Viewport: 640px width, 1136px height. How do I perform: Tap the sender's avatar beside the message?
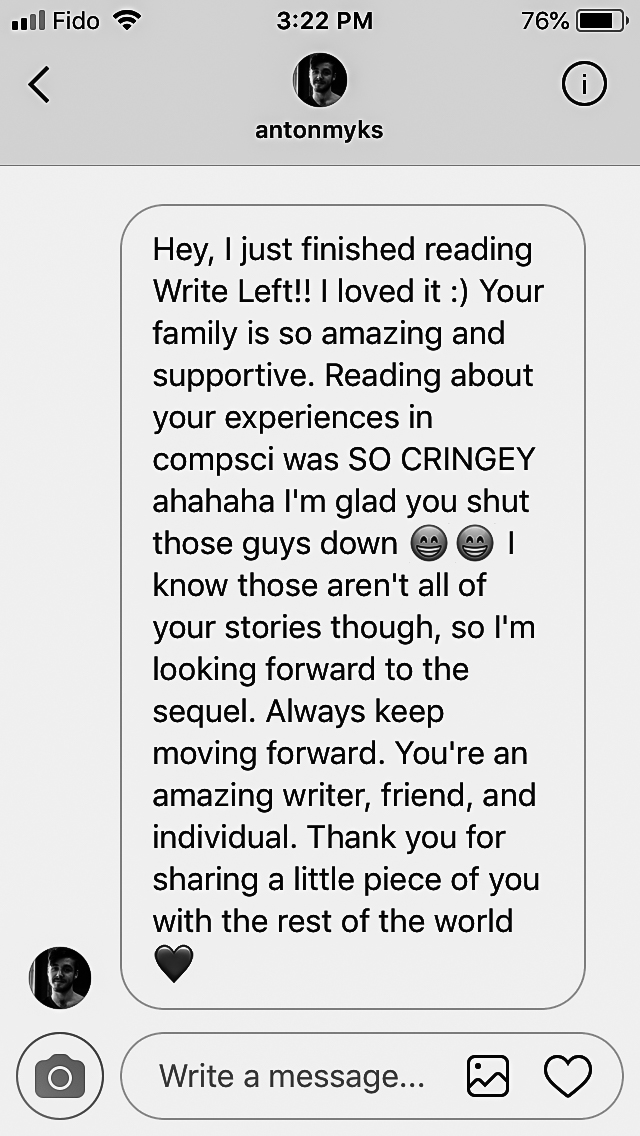coord(60,977)
